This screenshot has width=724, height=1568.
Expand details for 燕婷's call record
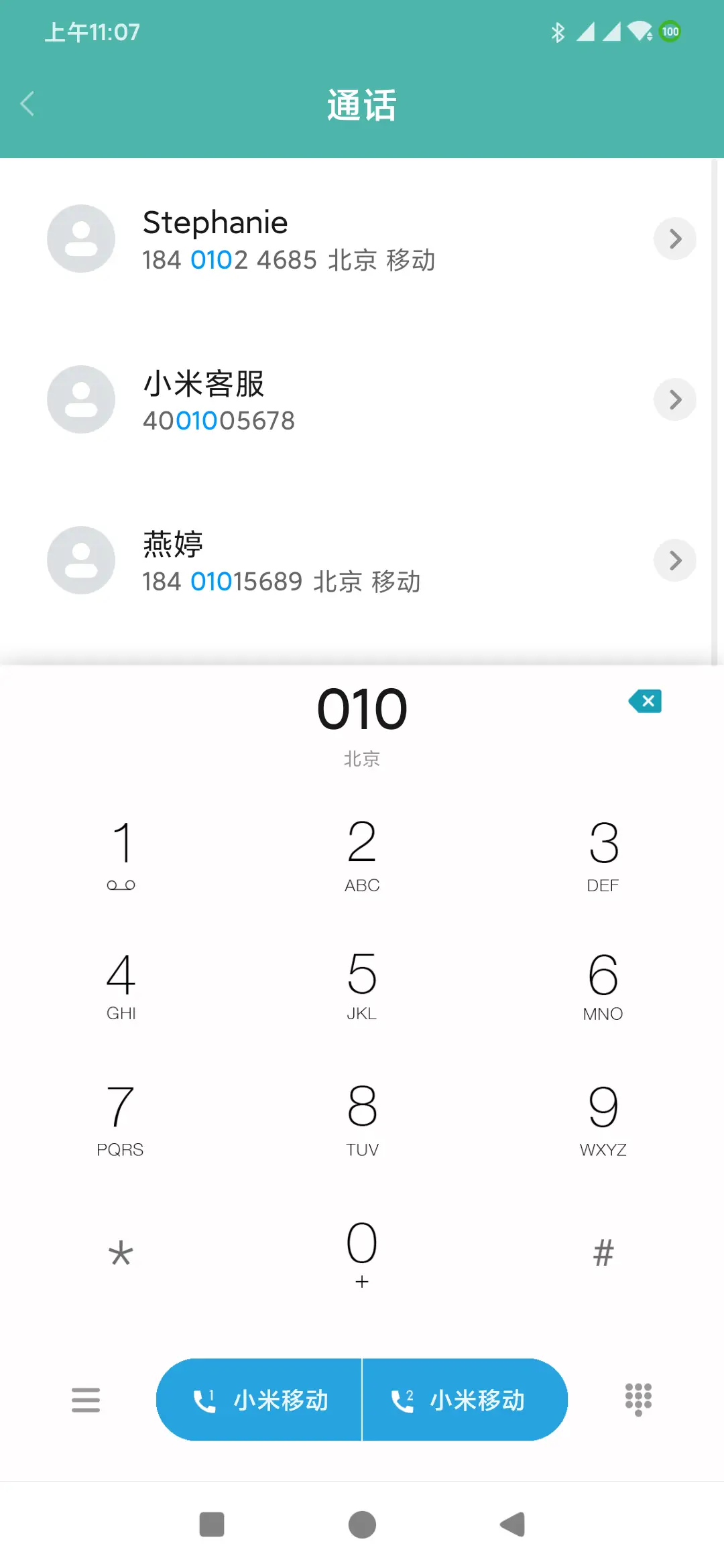[x=675, y=560]
